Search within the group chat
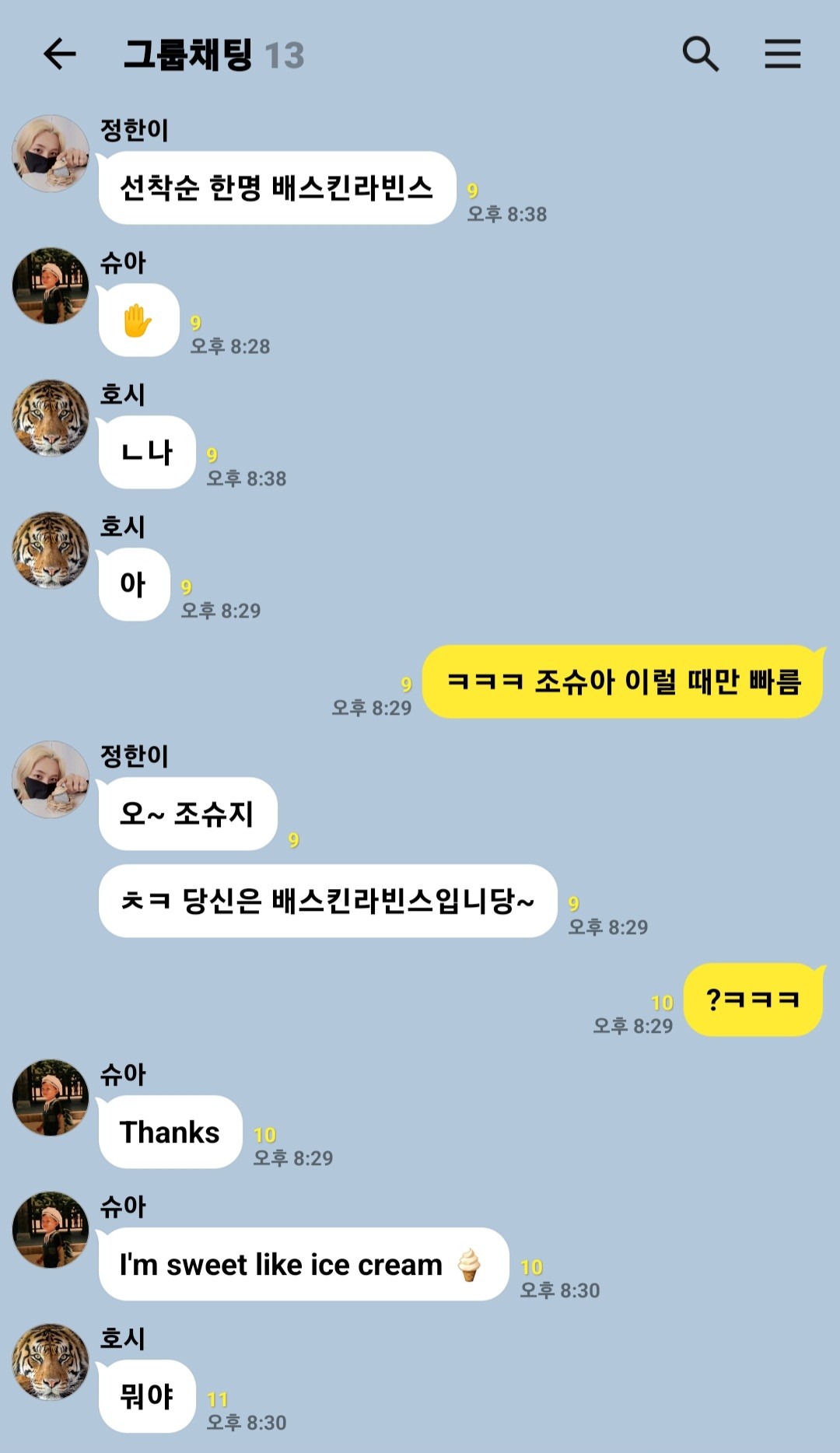This screenshot has height=1453, width=840. point(700,54)
